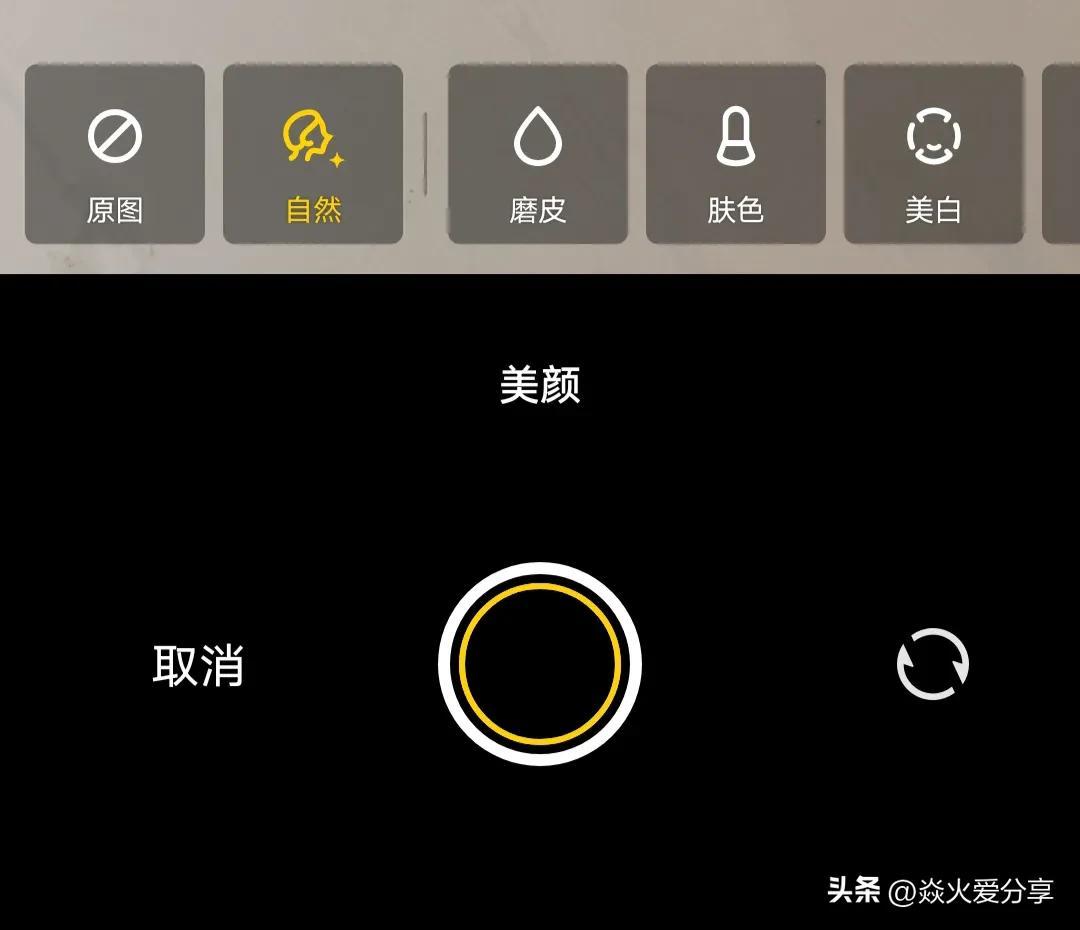Select the 原图 original option
The width and height of the screenshot is (1080, 930).
tap(115, 155)
